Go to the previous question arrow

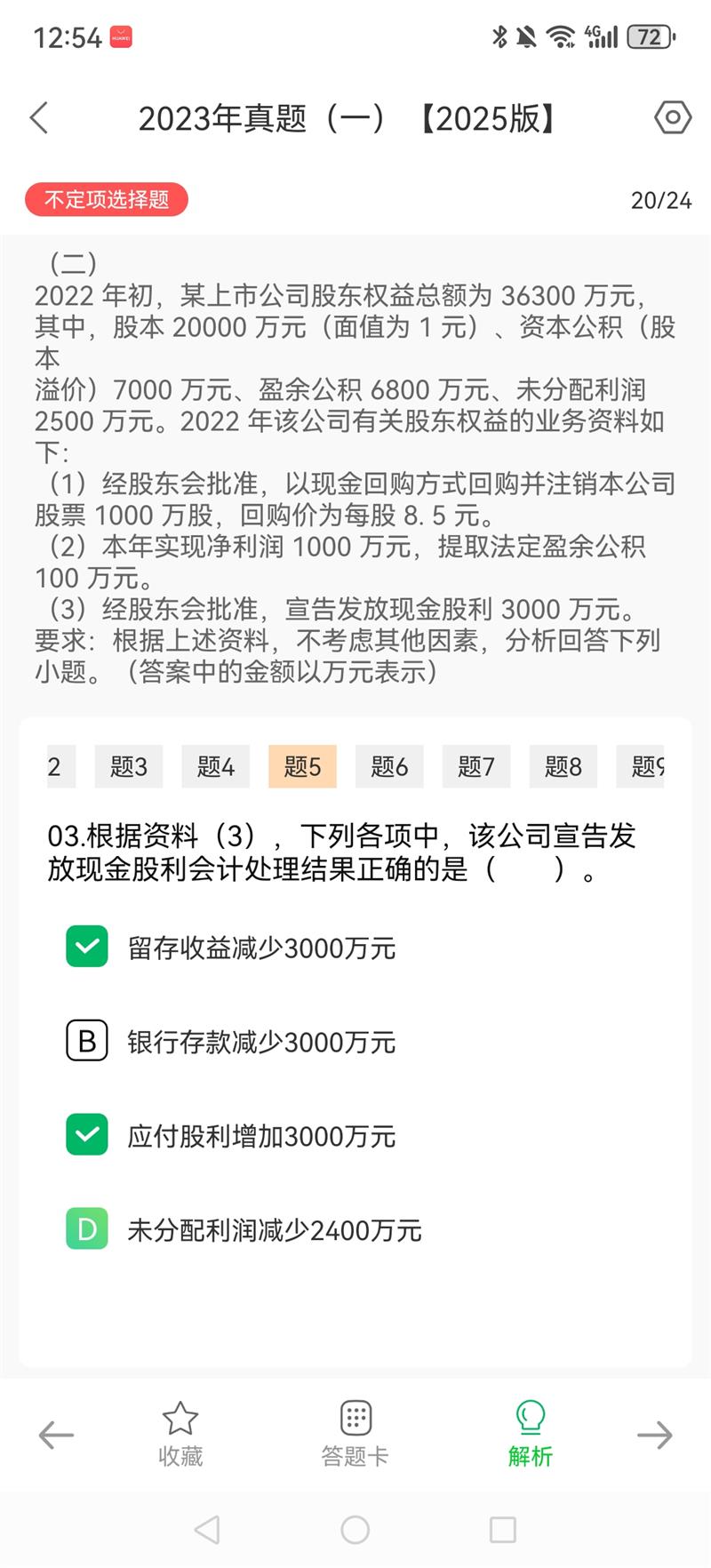(56, 1434)
